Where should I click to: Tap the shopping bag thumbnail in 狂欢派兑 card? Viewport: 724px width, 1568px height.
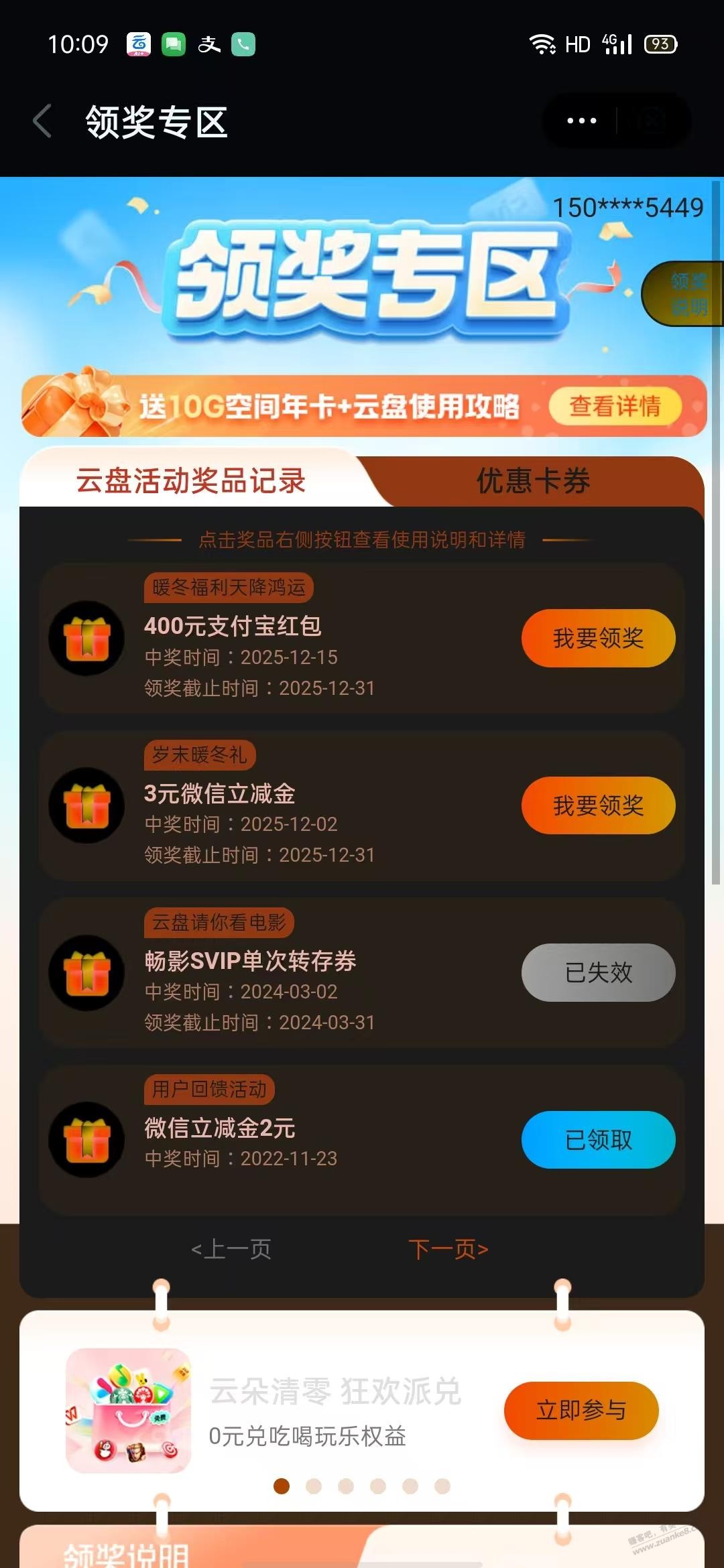click(127, 1410)
